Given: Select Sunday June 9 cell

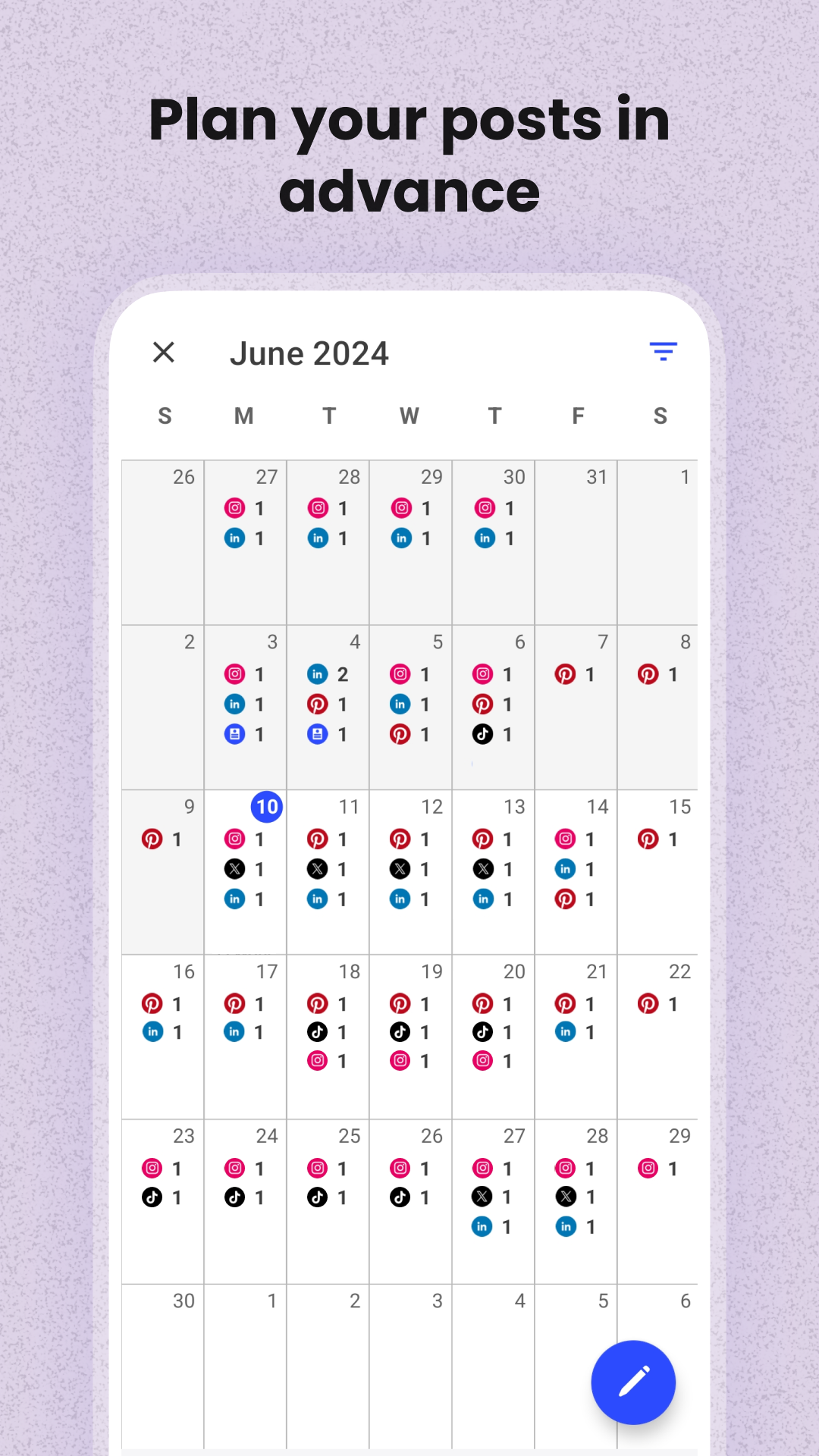Looking at the screenshot, I should [165, 872].
